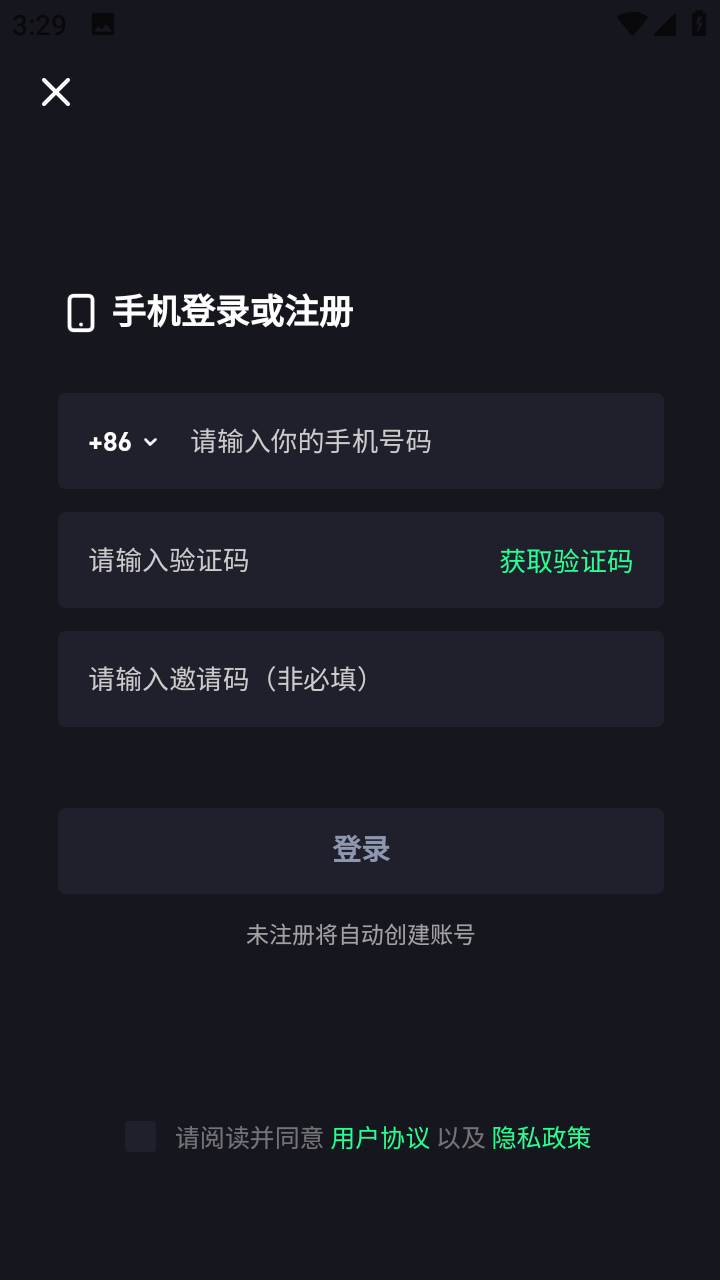Image resolution: width=720 pixels, height=1280 pixels.
Task: Request a code via 获取验证码
Action: (x=566, y=561)
